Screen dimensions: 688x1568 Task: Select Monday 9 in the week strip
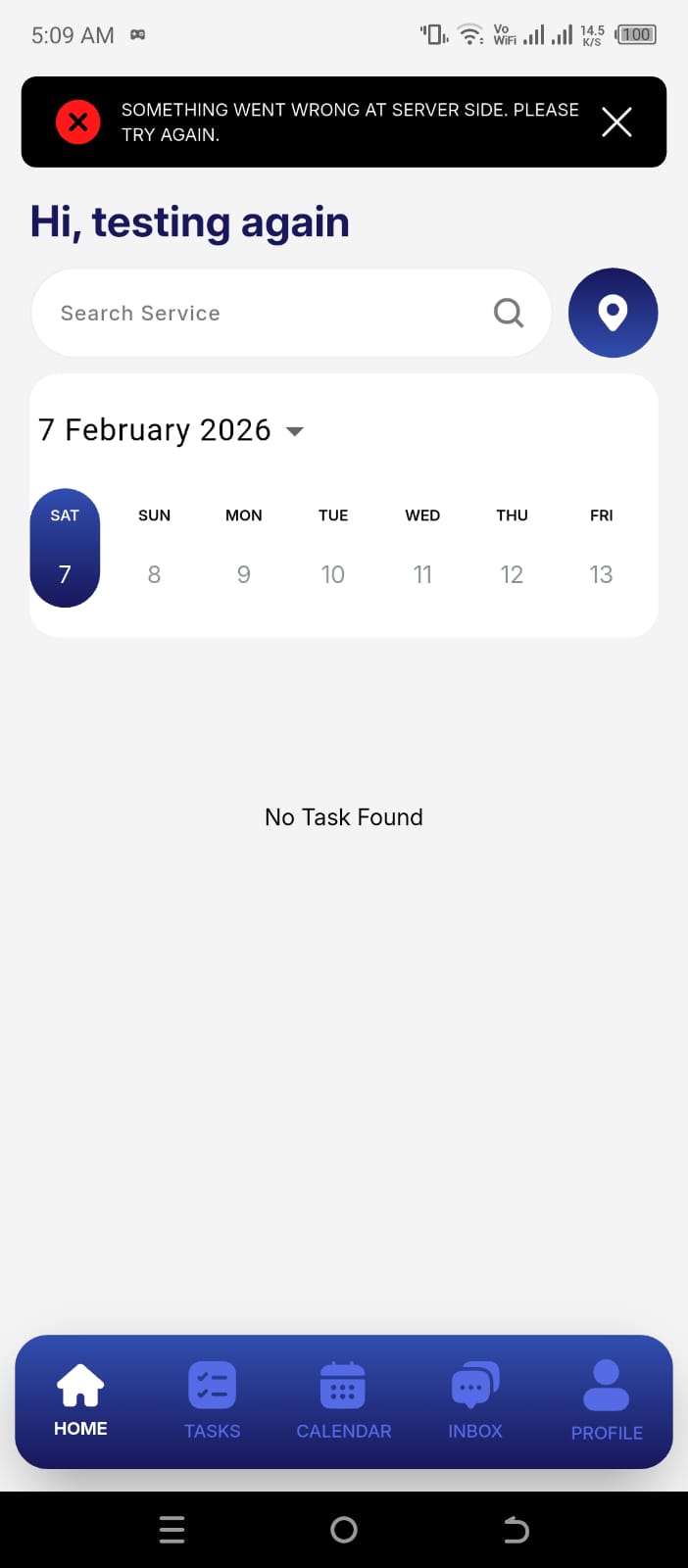point(243,549)
